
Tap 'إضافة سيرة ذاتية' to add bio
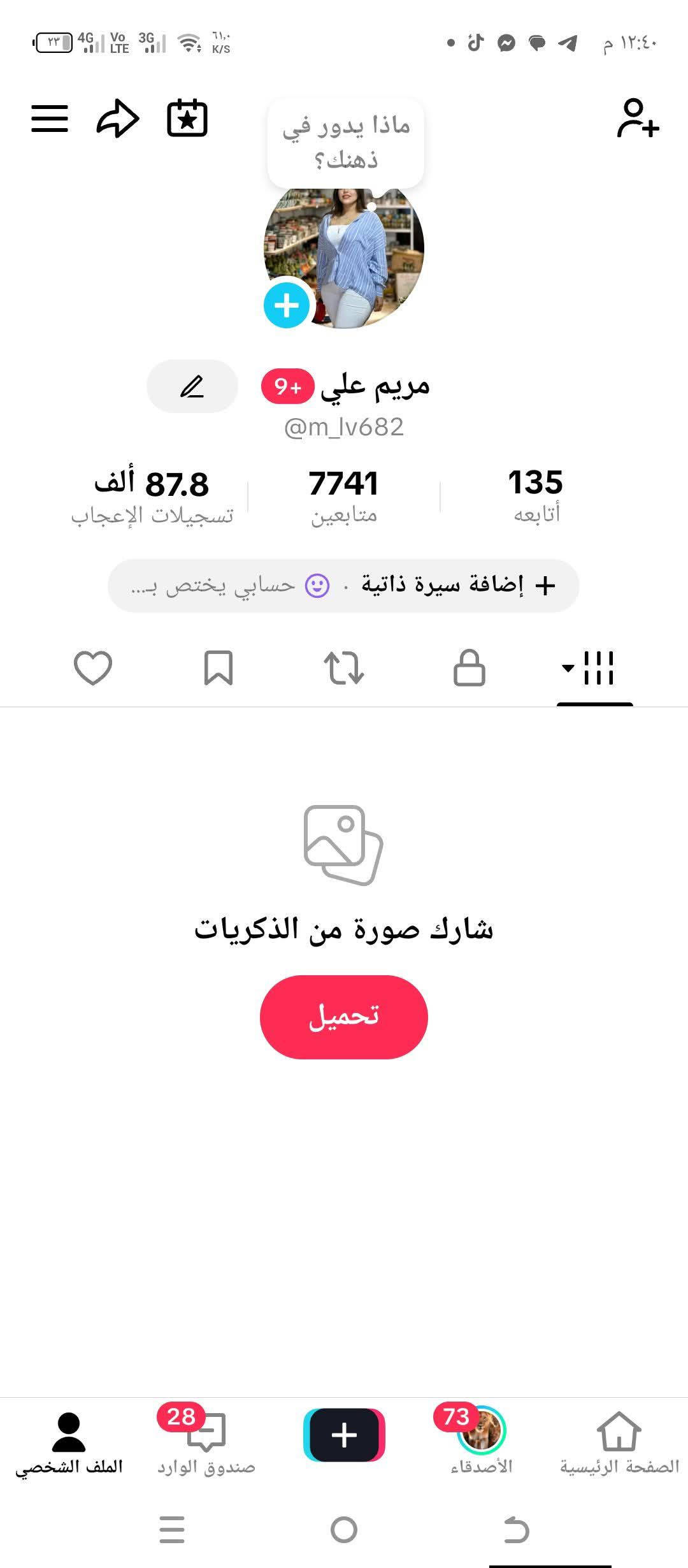(x=459, y=585)
